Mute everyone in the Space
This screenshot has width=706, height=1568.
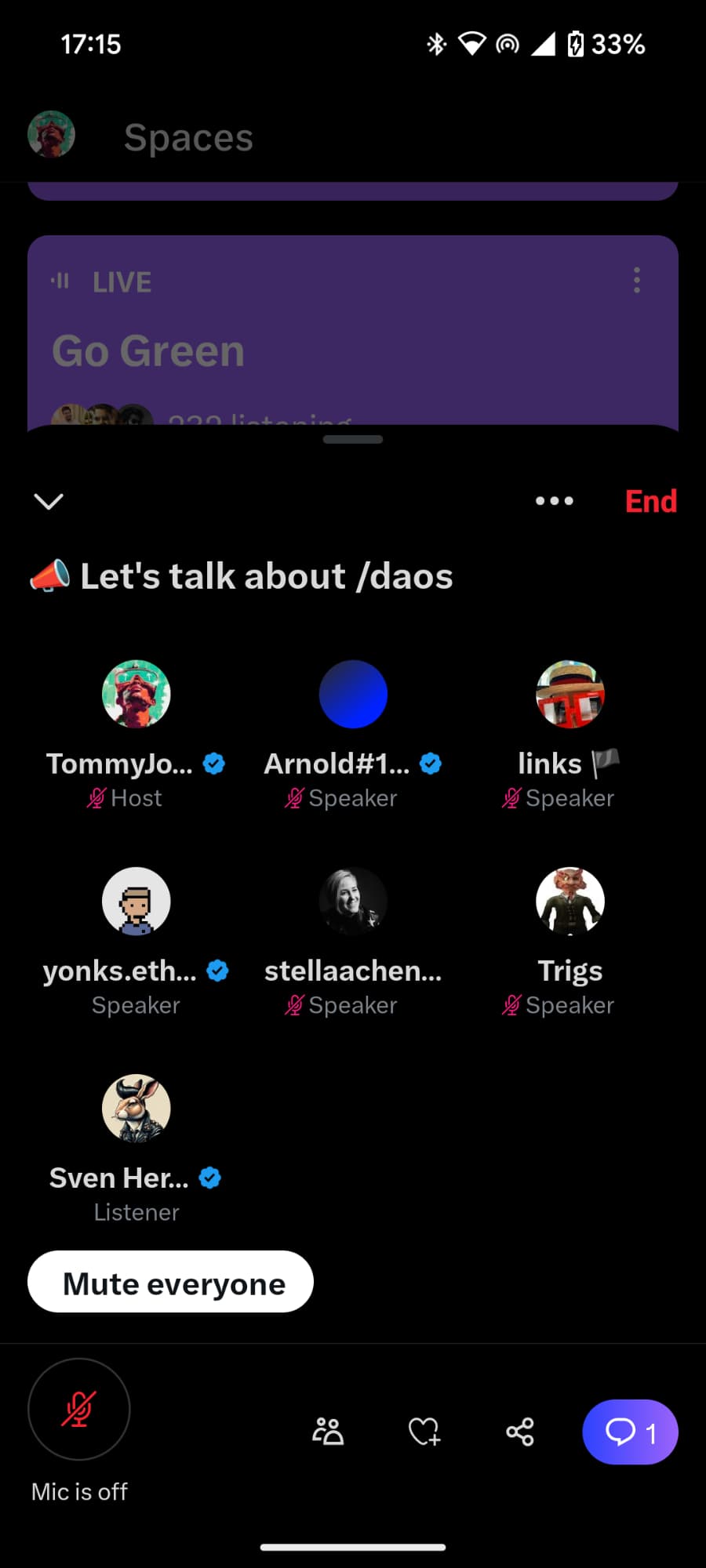(x=170, y=1283)
